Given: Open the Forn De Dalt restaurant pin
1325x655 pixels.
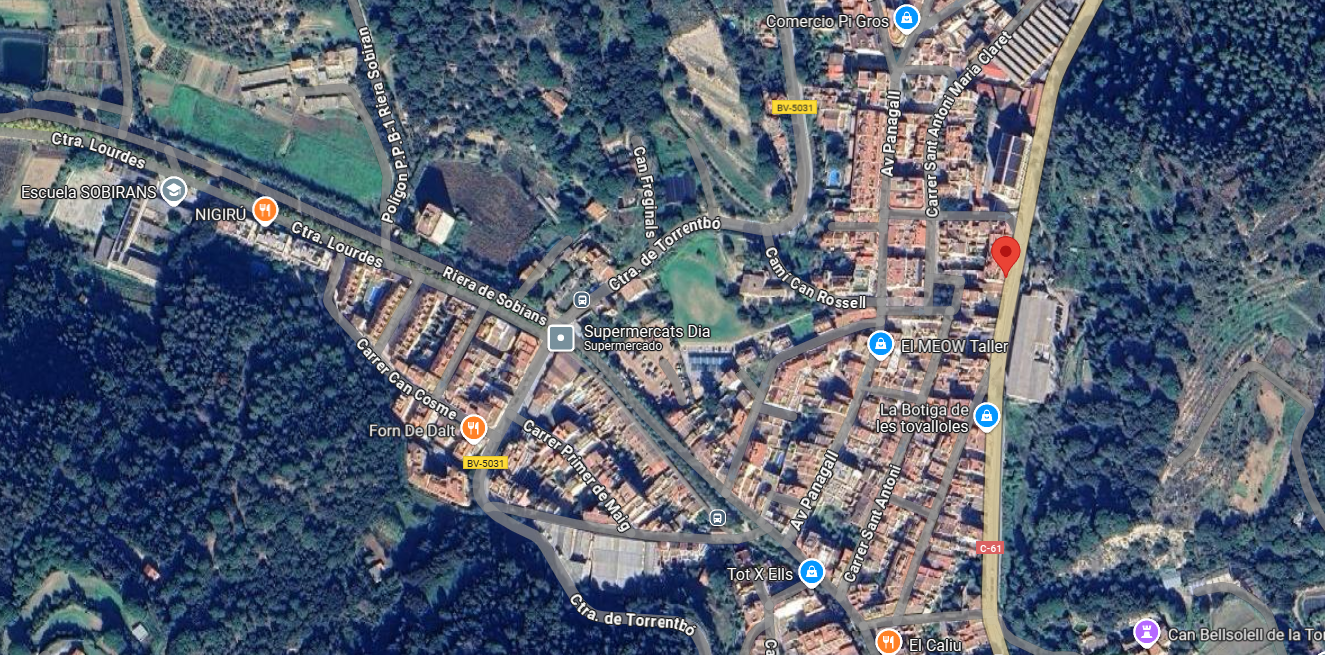Looking at the screenshot, I should point(473,429).
